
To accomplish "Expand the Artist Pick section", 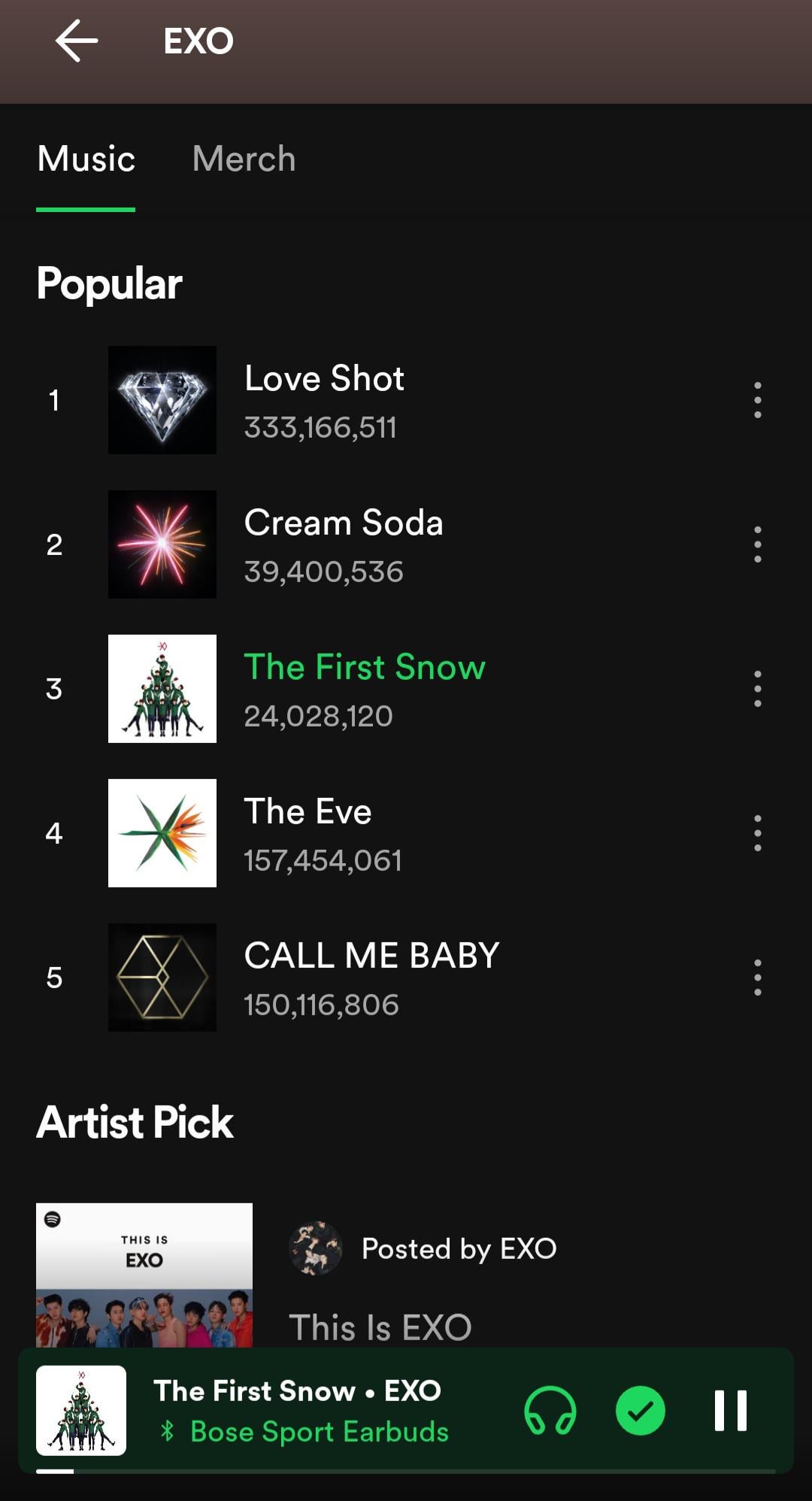I will (x=135, y=1122).
